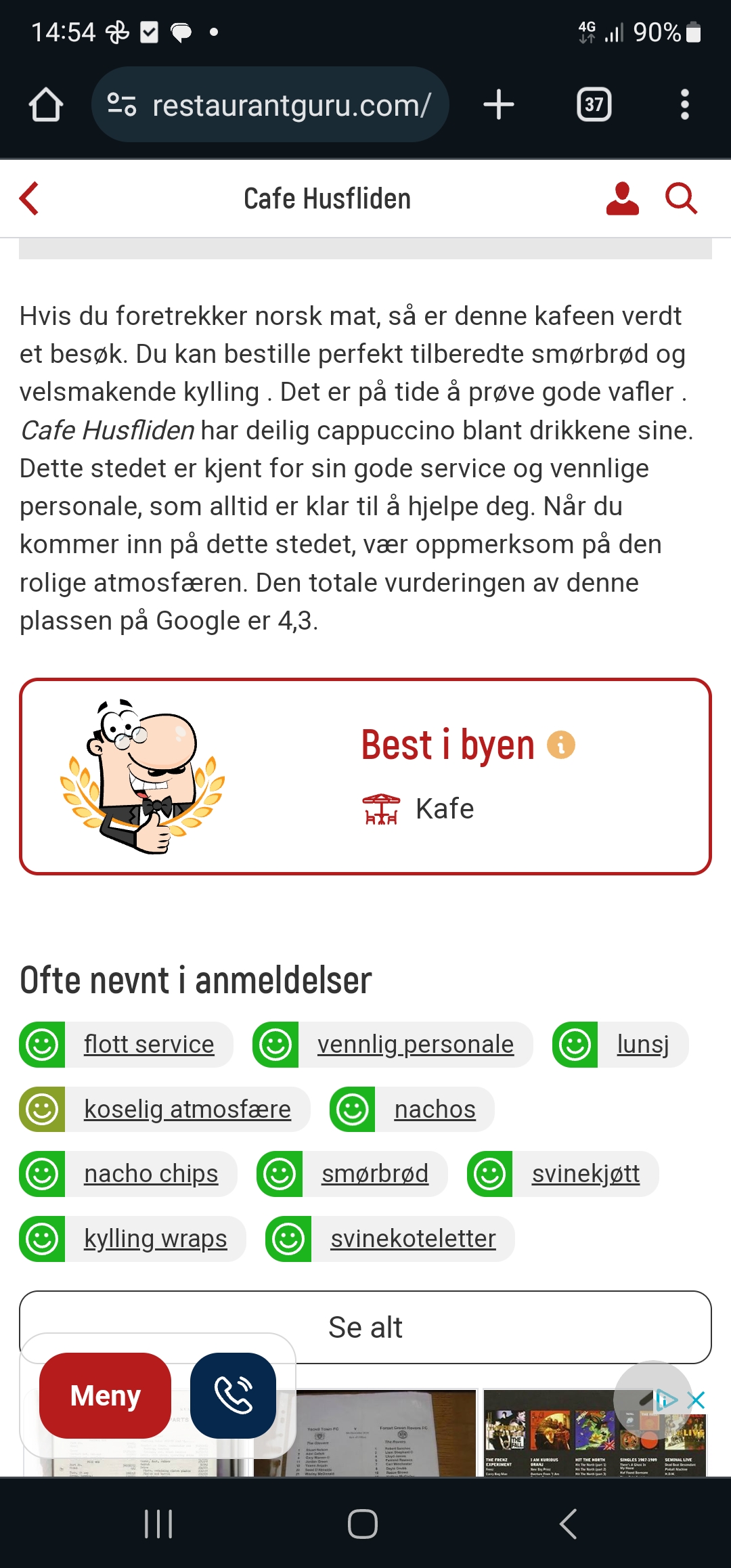
Task: Open reviews mentioning lunsj
Action: click(642, 1045)
